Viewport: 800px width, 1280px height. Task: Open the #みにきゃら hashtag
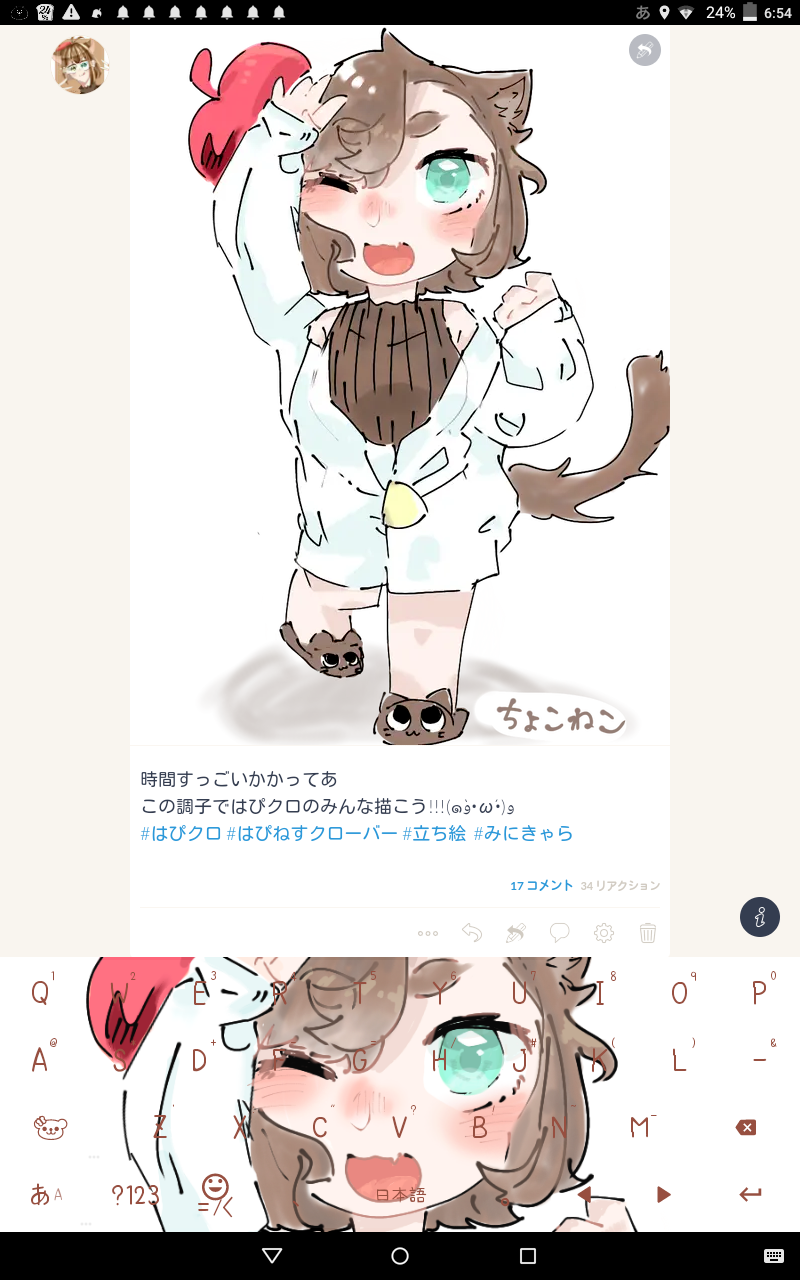523,834
